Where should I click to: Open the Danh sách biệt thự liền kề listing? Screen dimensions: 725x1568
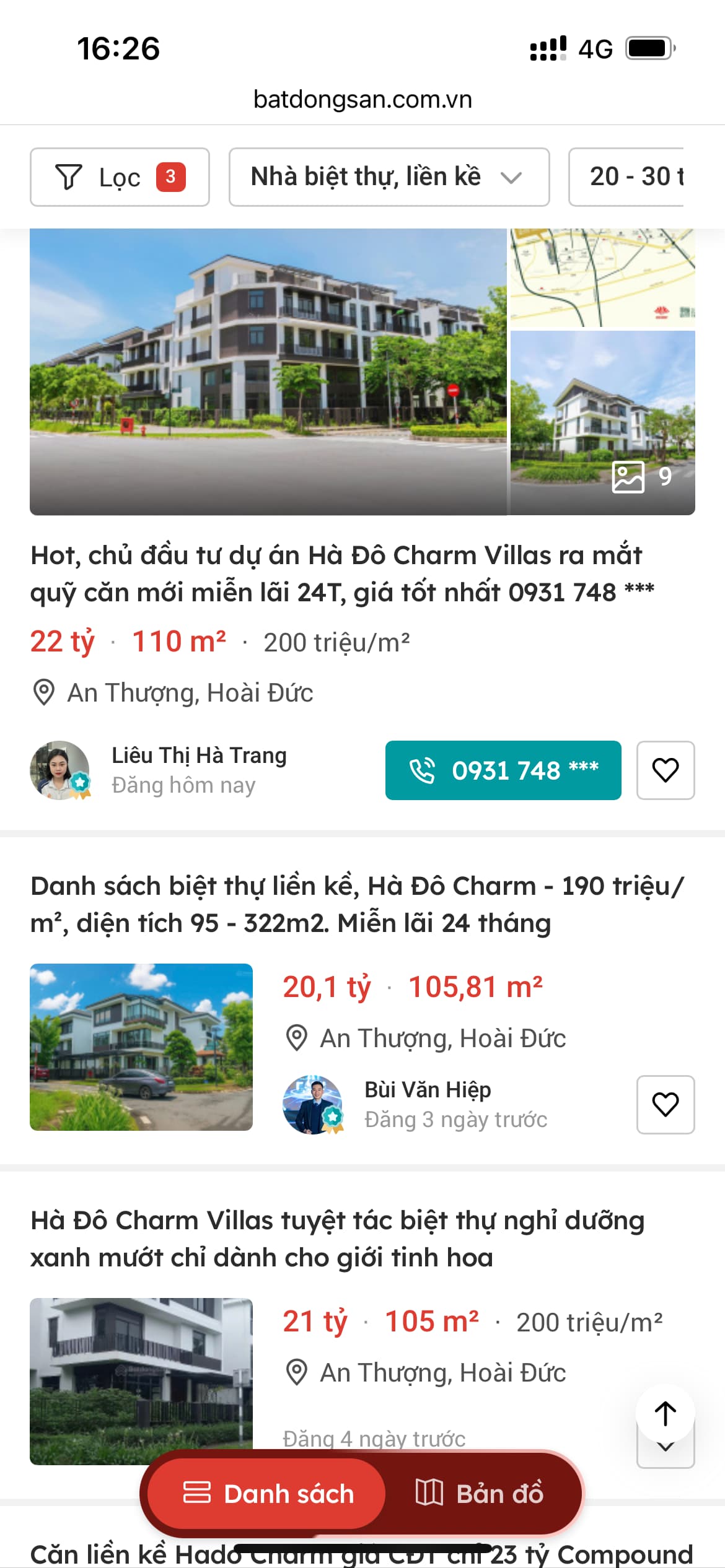coord(356,904)
